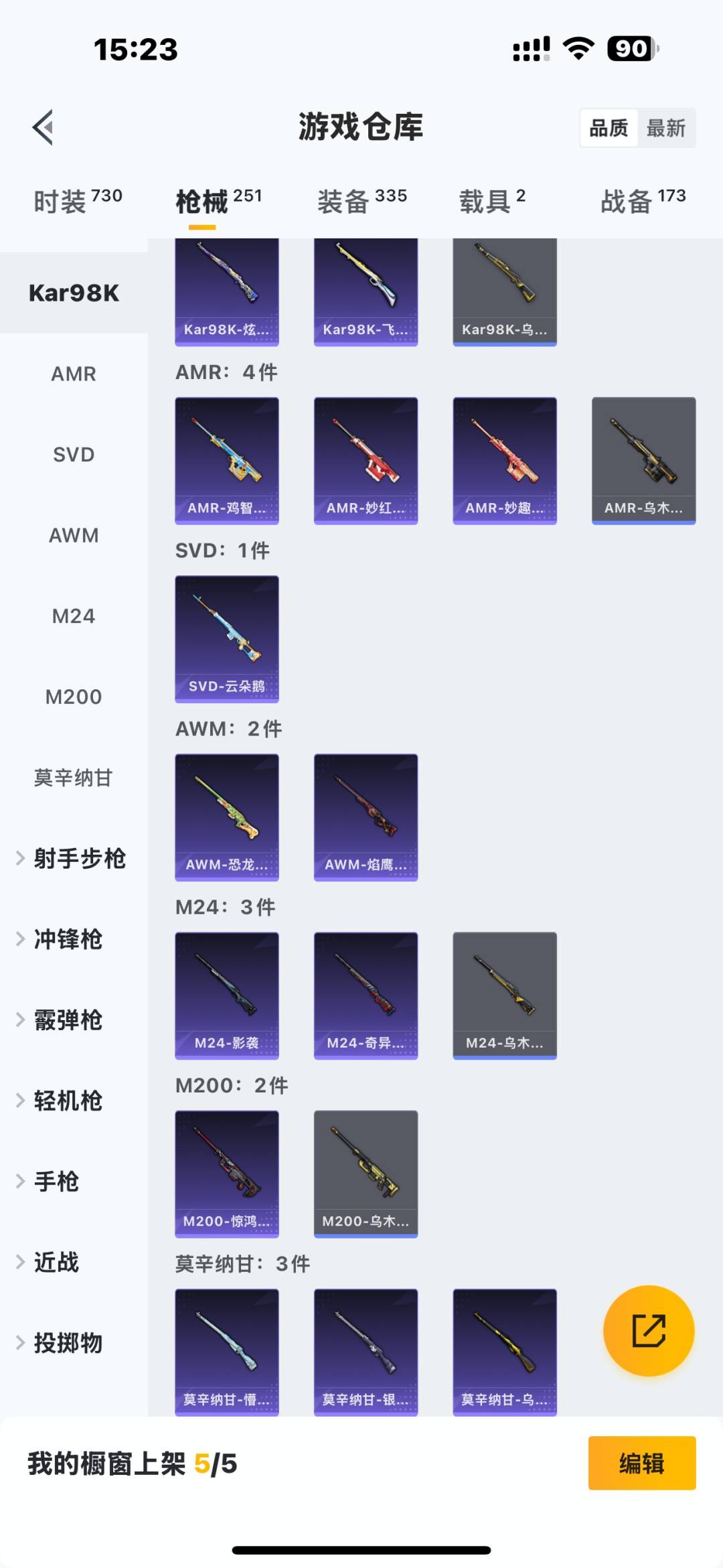View the M24-影袭 skin
Image resolution: width=723 pixels, height=1568 pixels.
click(x=227, y=995)
